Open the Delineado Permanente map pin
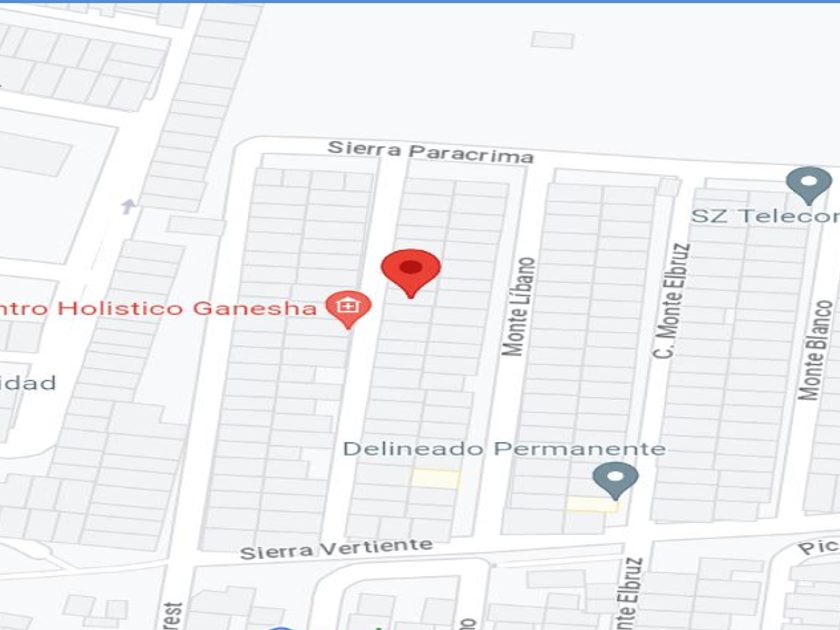Viewport: 840px width, 630px height. 616,481
